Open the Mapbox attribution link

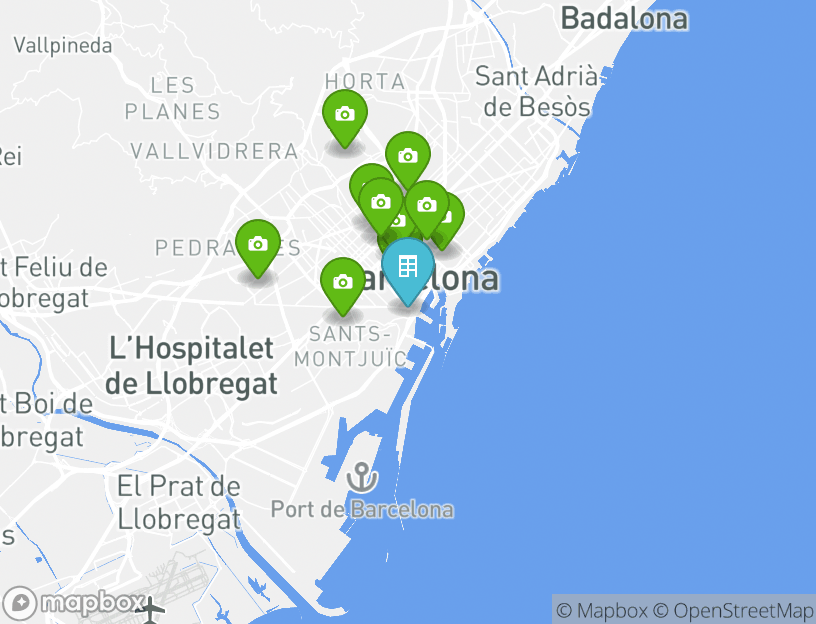(x=602, y=610)
